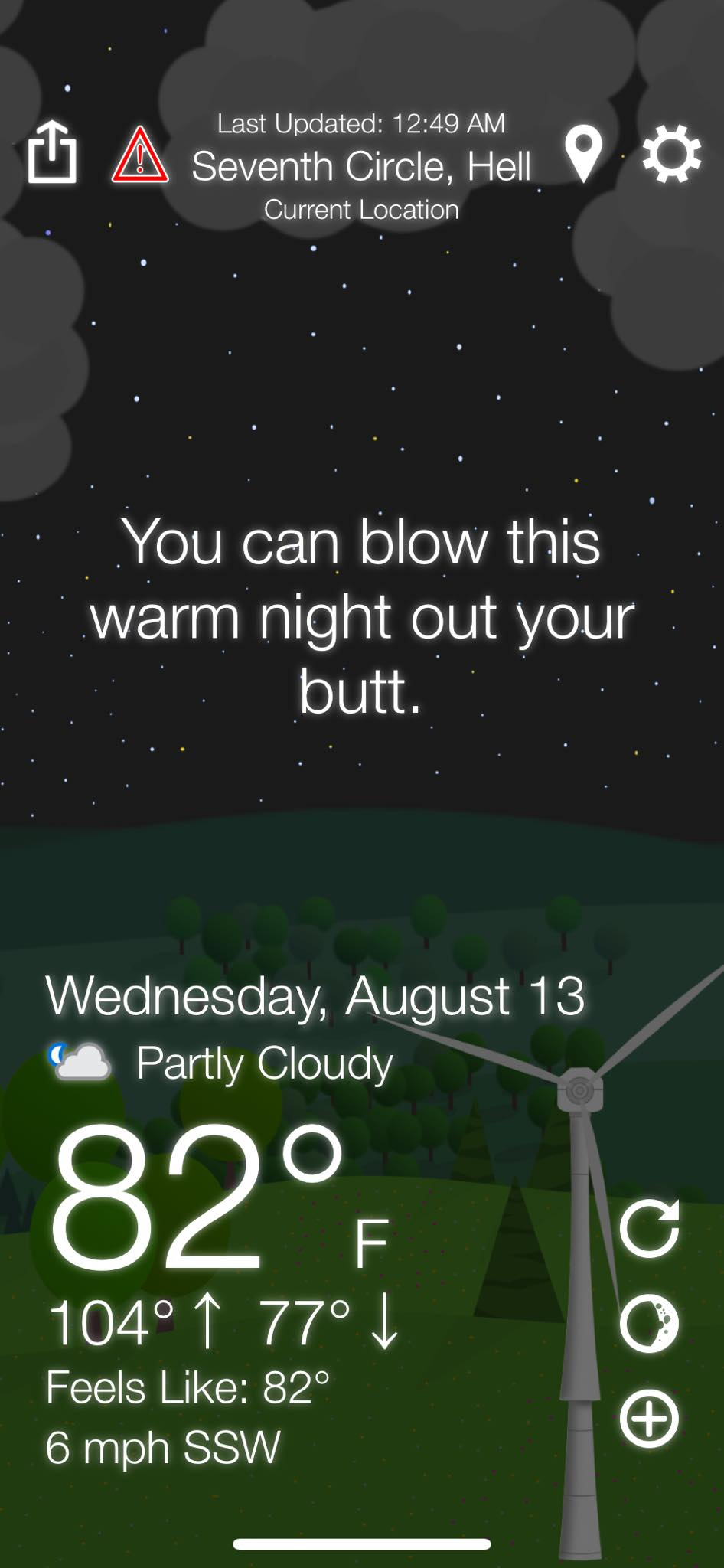This screenshot has width=724, height=1568.
Task: Open the moon phase icon
Action: tap(649, 1324)
